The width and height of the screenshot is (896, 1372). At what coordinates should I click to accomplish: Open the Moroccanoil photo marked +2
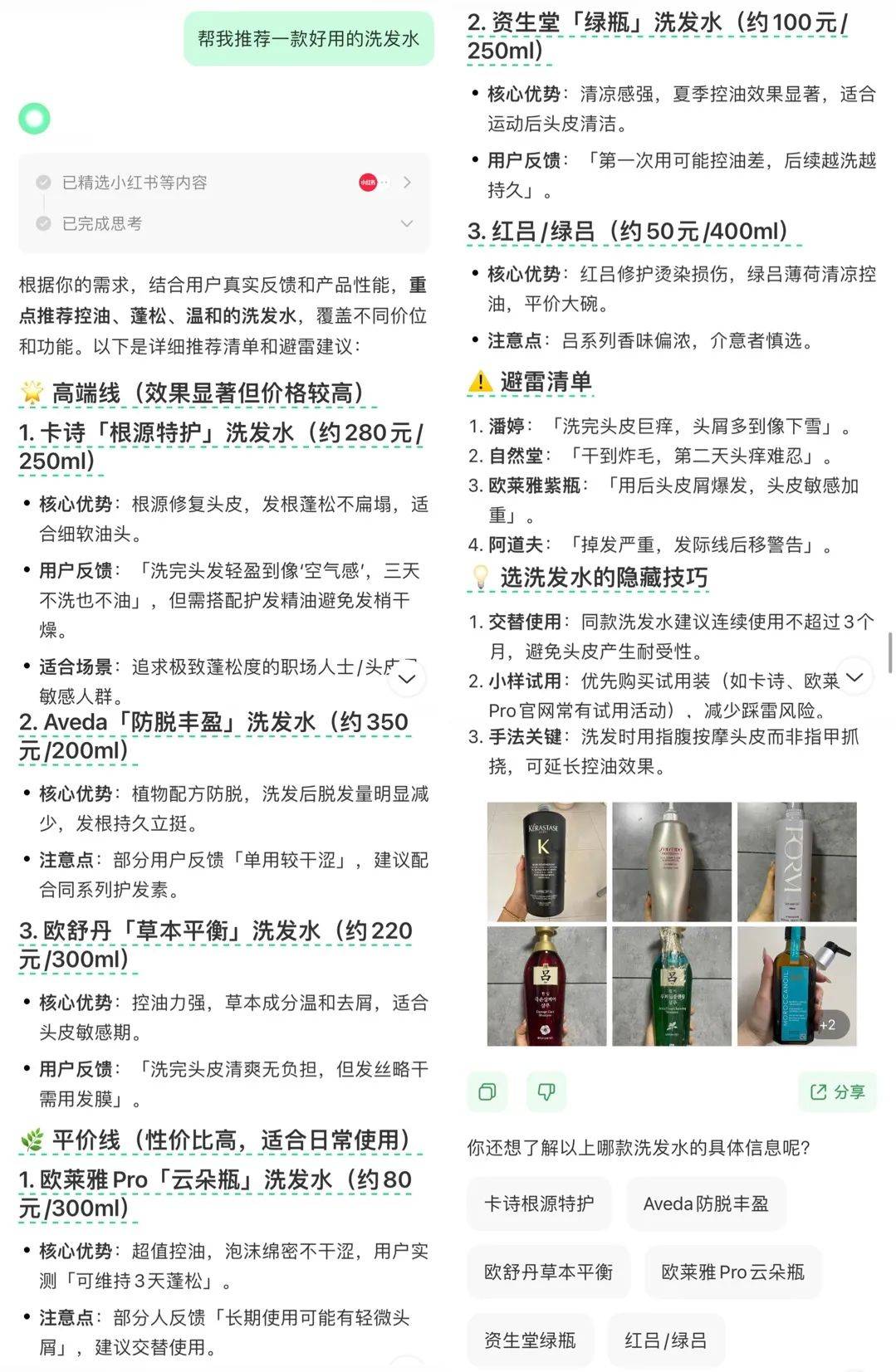797,986
